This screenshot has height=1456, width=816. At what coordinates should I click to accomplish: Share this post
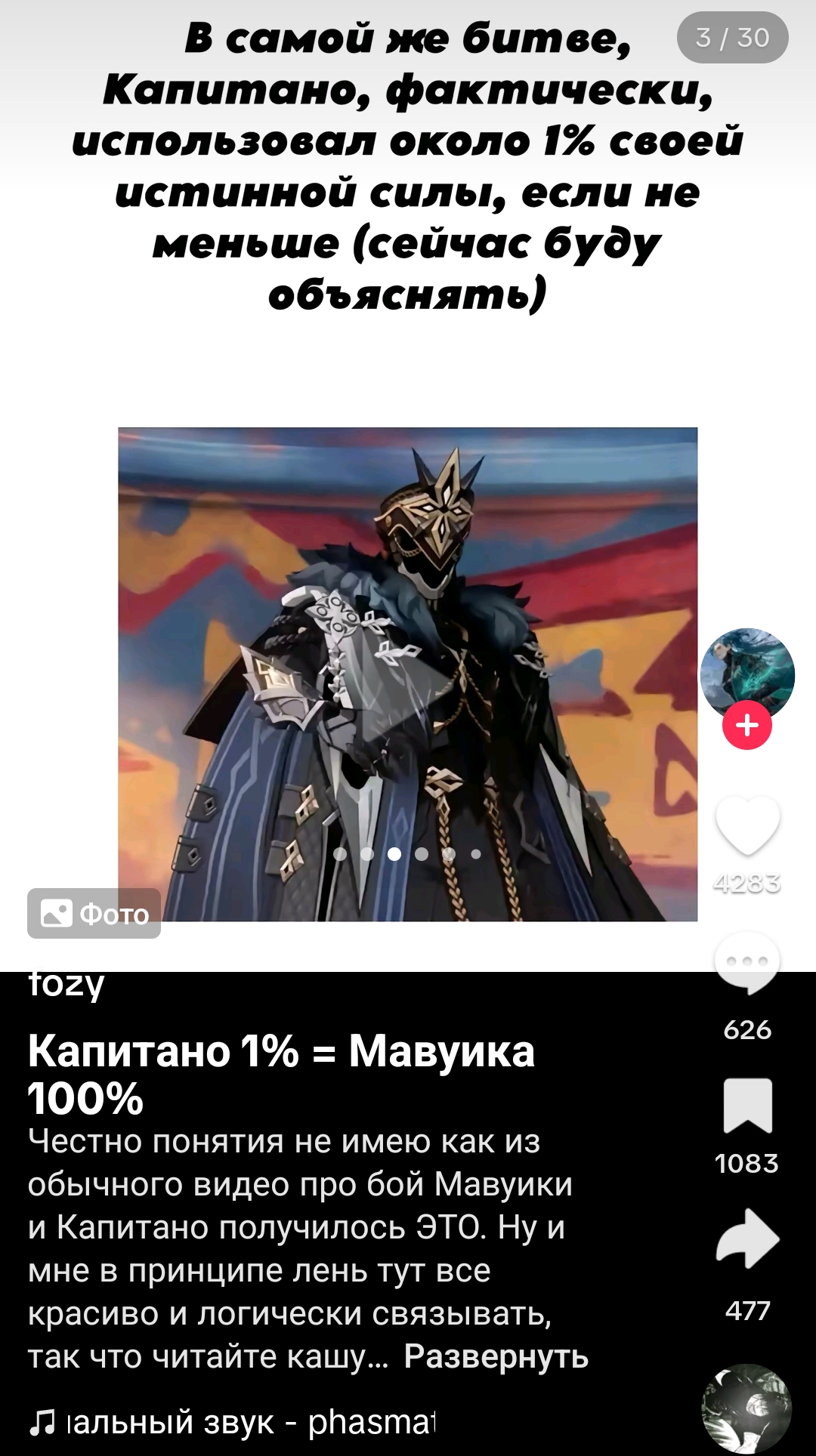pyautogui.click(x=747, y=1239)
